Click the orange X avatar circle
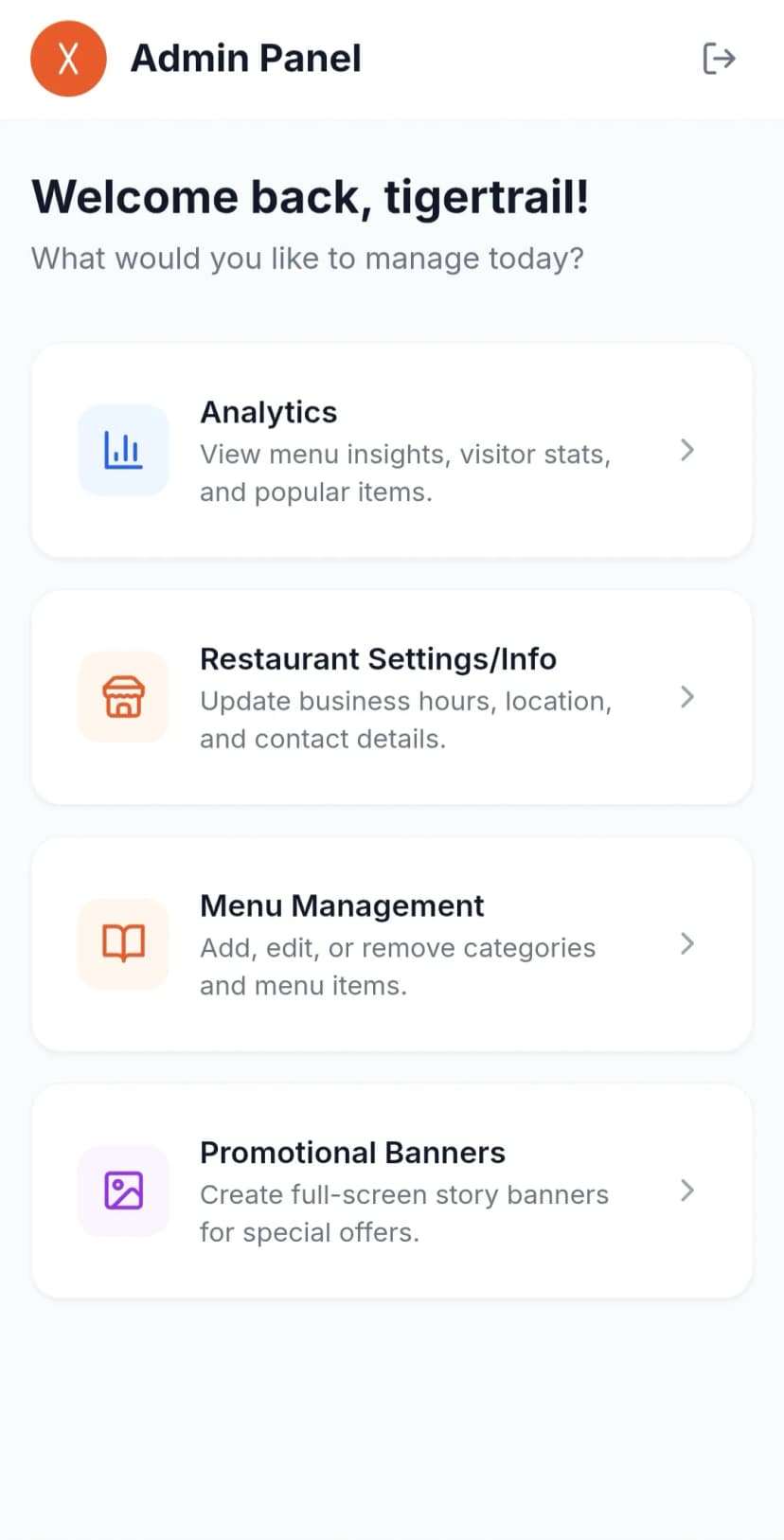 click(x=68, y=59)
